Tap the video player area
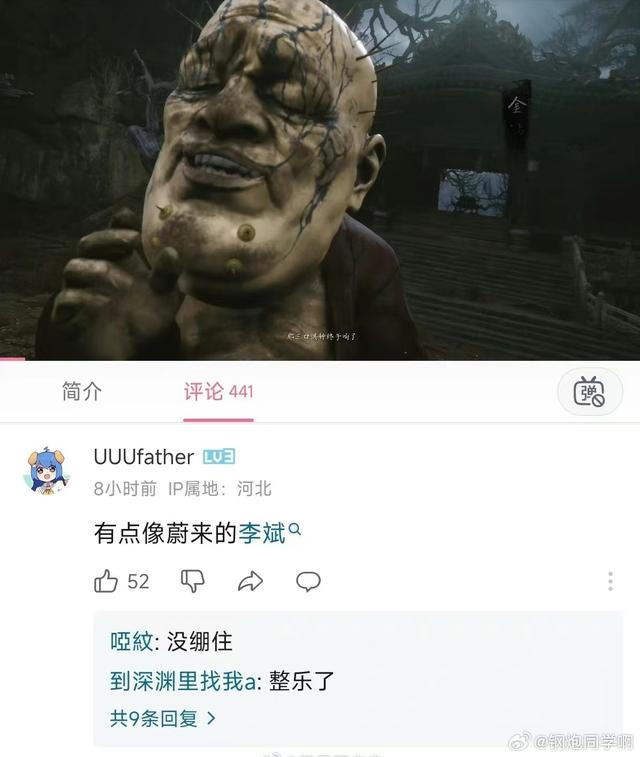 320,180
